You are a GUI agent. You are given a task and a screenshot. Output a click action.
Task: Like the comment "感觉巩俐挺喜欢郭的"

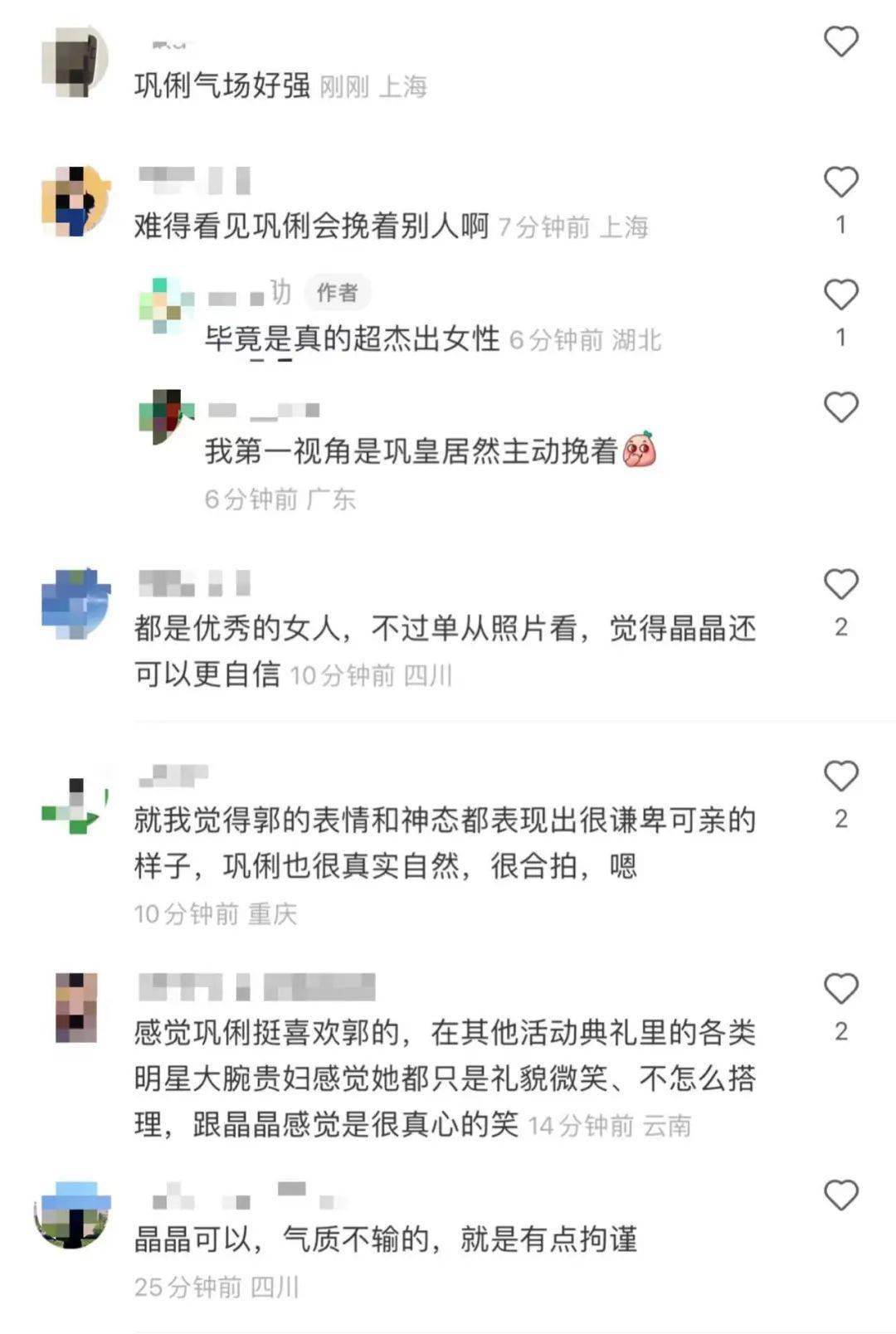coord(840,989)
